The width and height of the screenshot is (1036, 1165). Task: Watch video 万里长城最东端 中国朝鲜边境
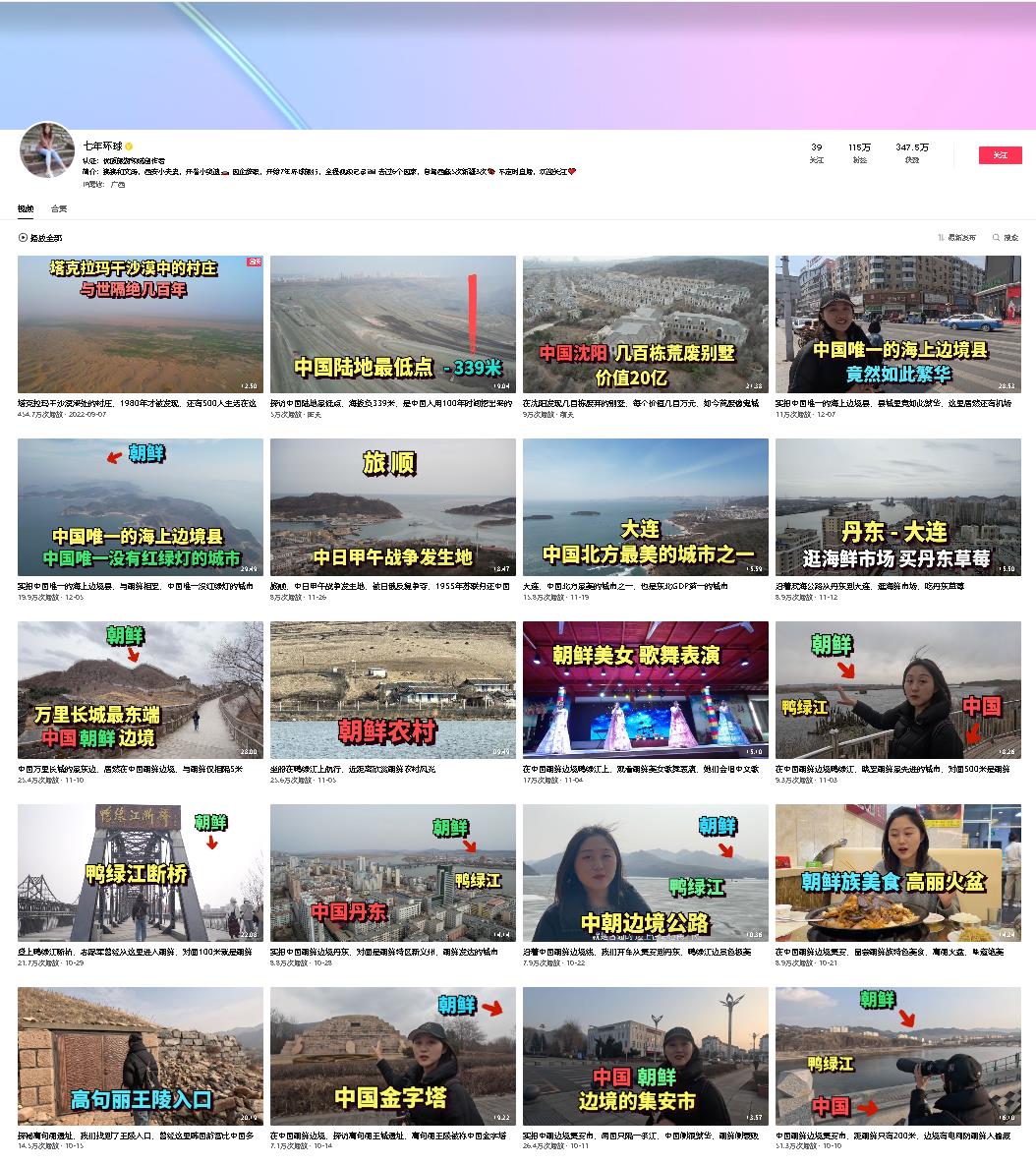click(141, 690)
